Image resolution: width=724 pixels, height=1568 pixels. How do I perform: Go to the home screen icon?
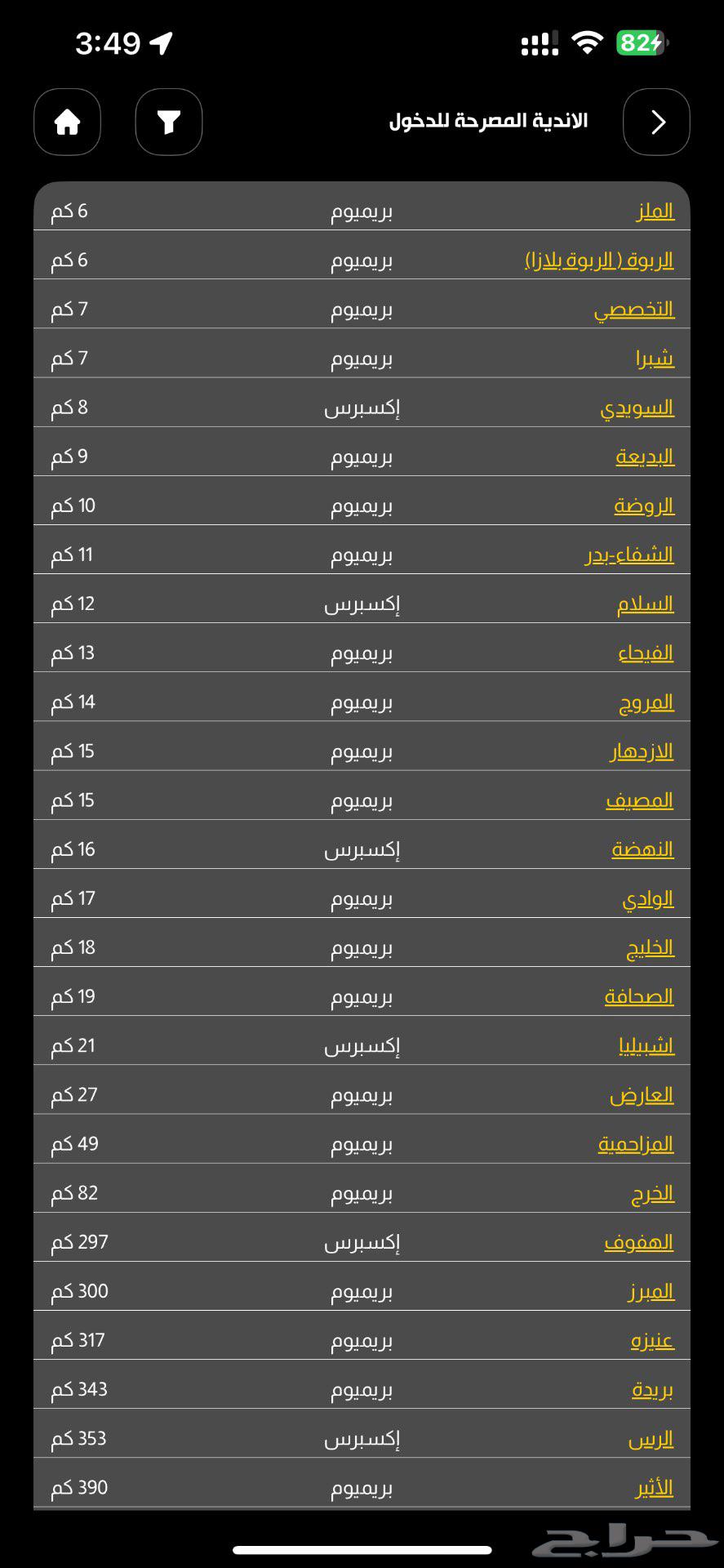pyautogui.click(x=67, y=122)
